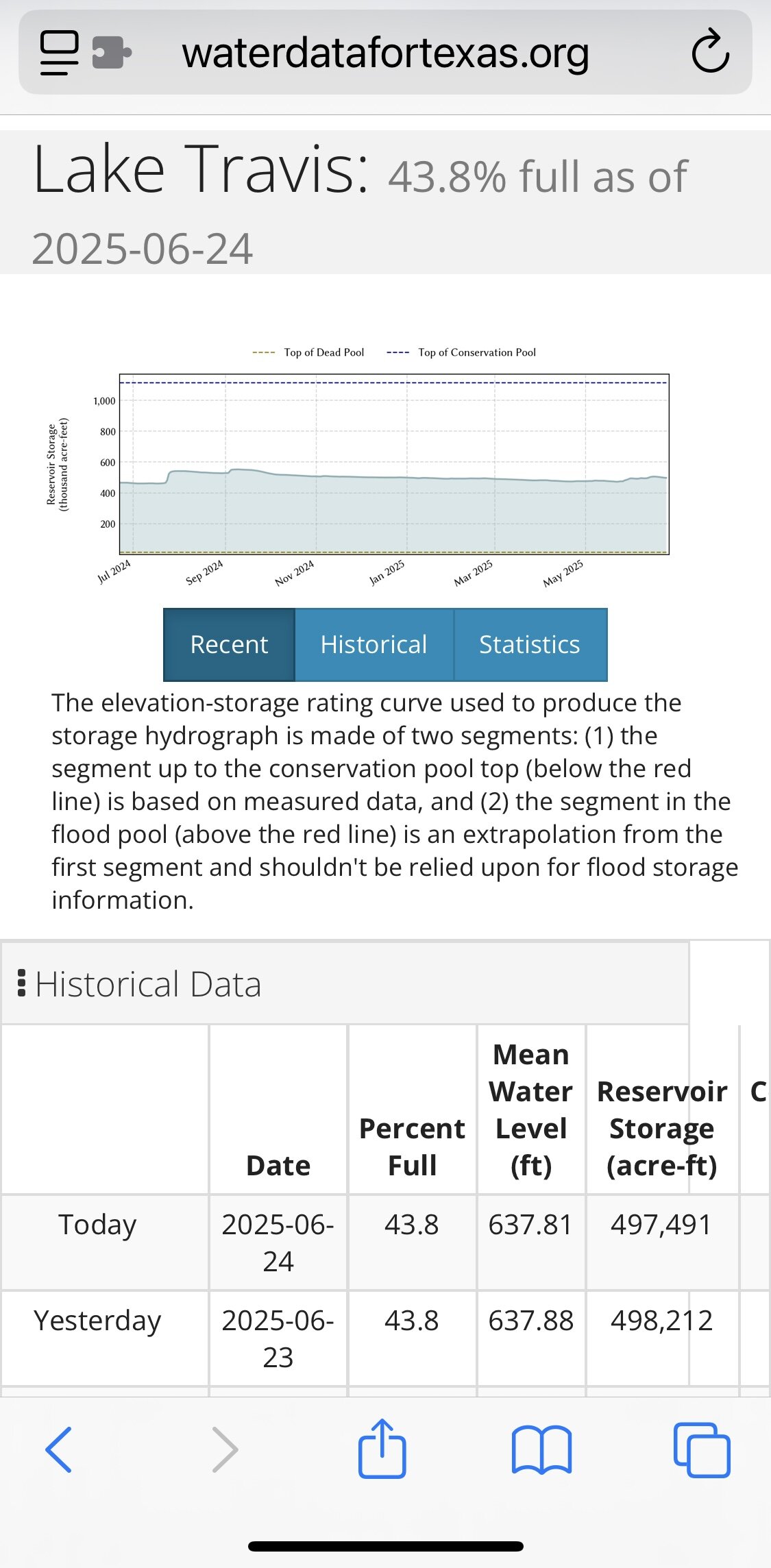Tap the waterdatafortexas.org address field
The height and width of the screenshot is (1568, 771).
(385, 53)
